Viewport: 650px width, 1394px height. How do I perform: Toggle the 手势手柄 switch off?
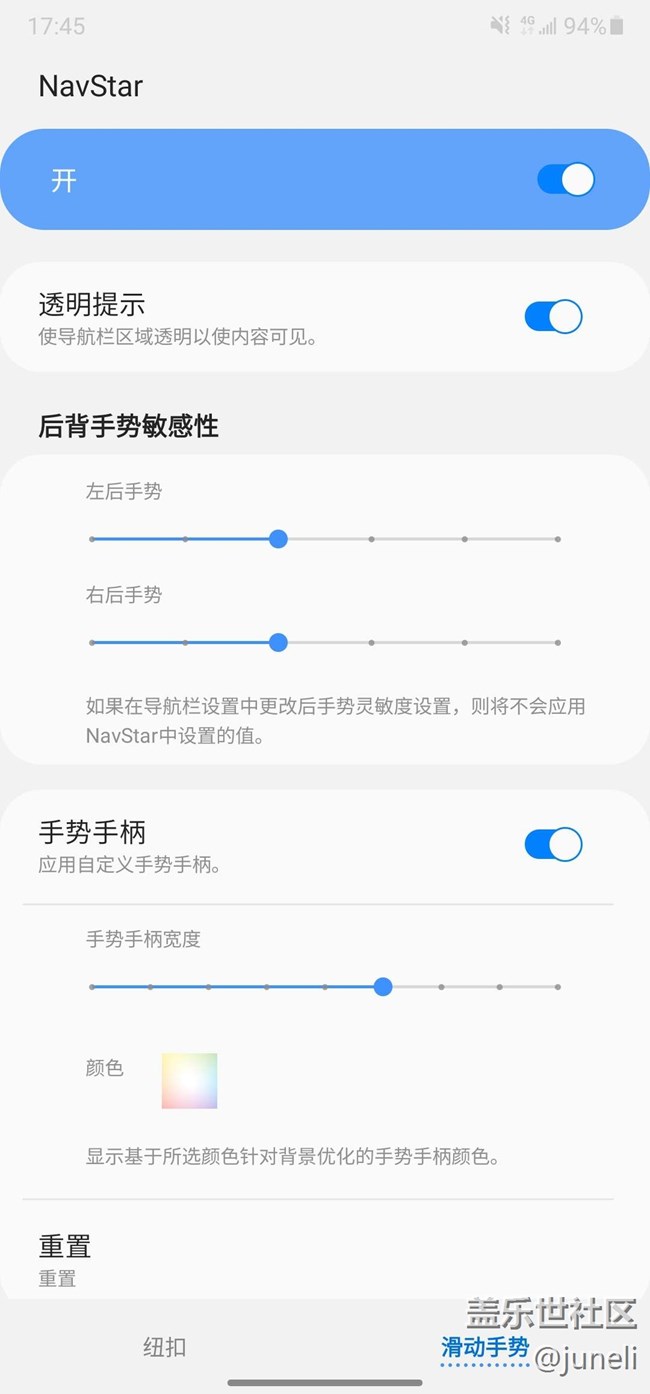tap(553, 845)
